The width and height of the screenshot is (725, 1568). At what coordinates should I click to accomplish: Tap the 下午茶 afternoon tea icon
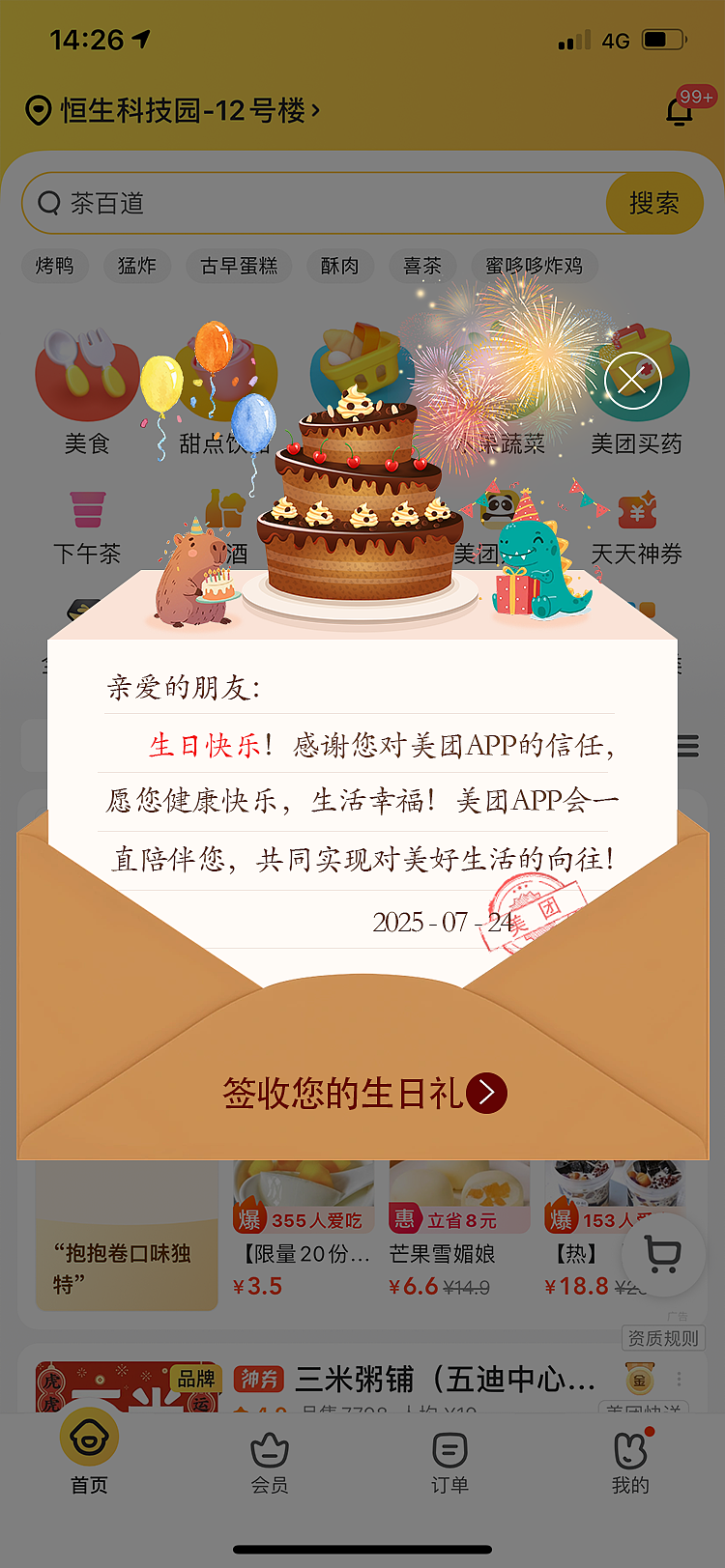click(x=87, y=525)
